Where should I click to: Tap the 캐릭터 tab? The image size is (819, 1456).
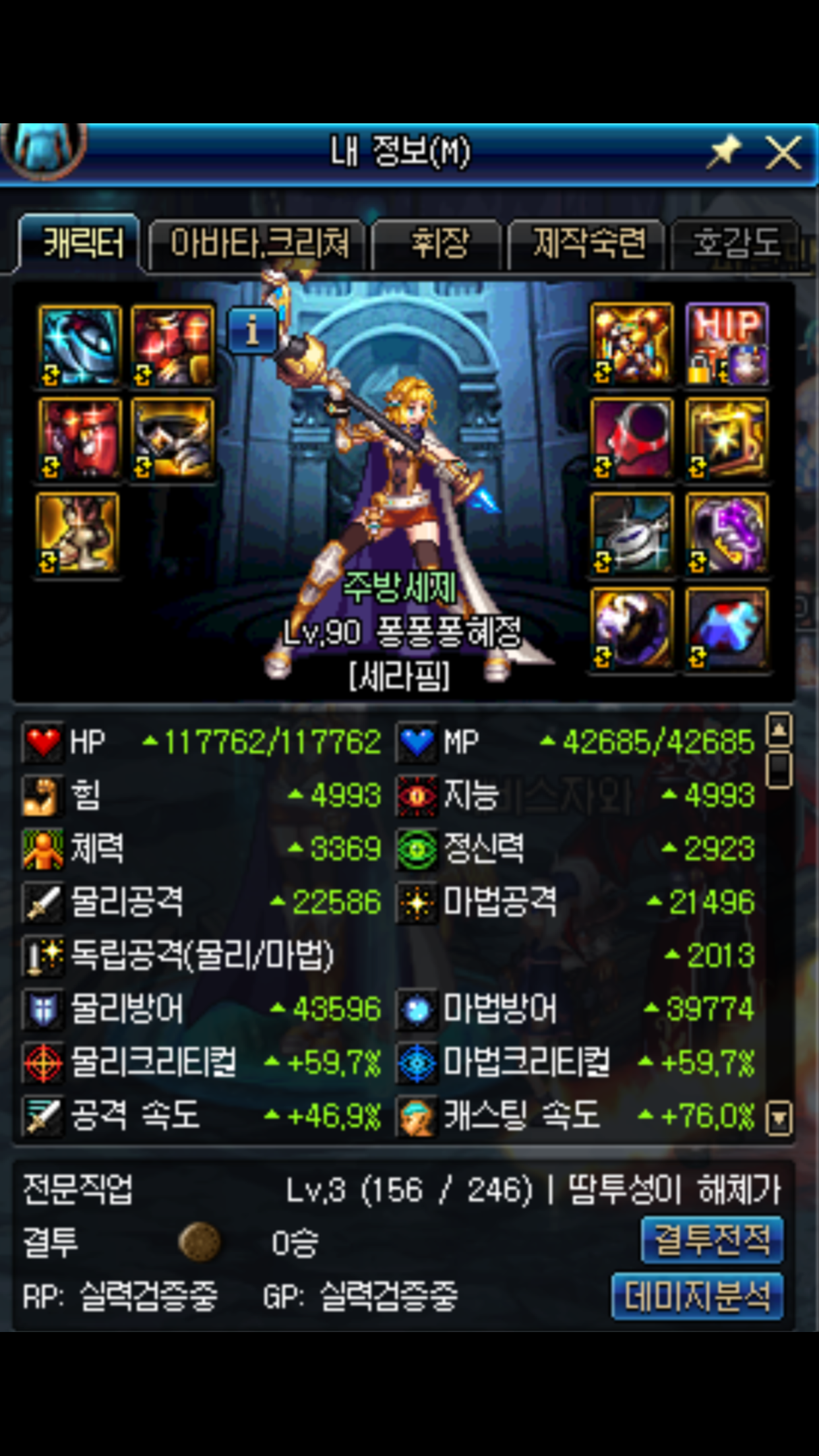click(82, 243)
